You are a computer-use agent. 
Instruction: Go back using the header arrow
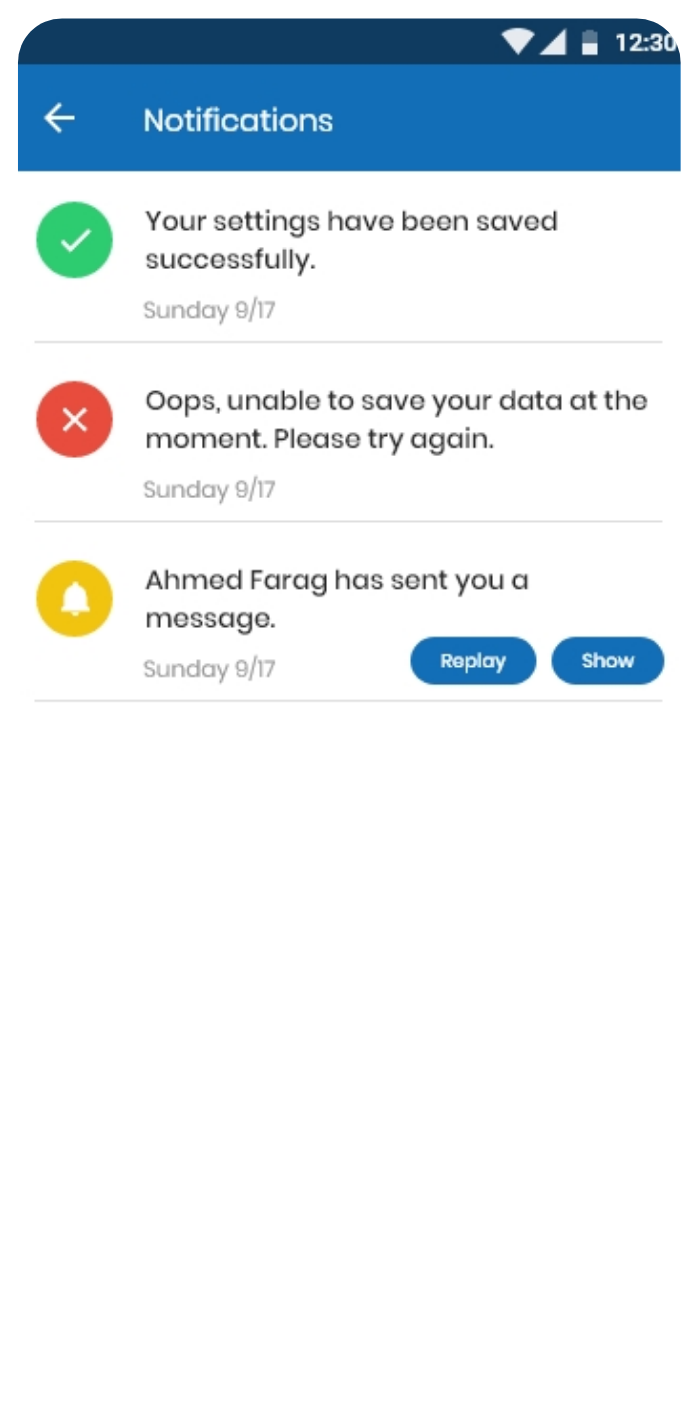(60, 119)
